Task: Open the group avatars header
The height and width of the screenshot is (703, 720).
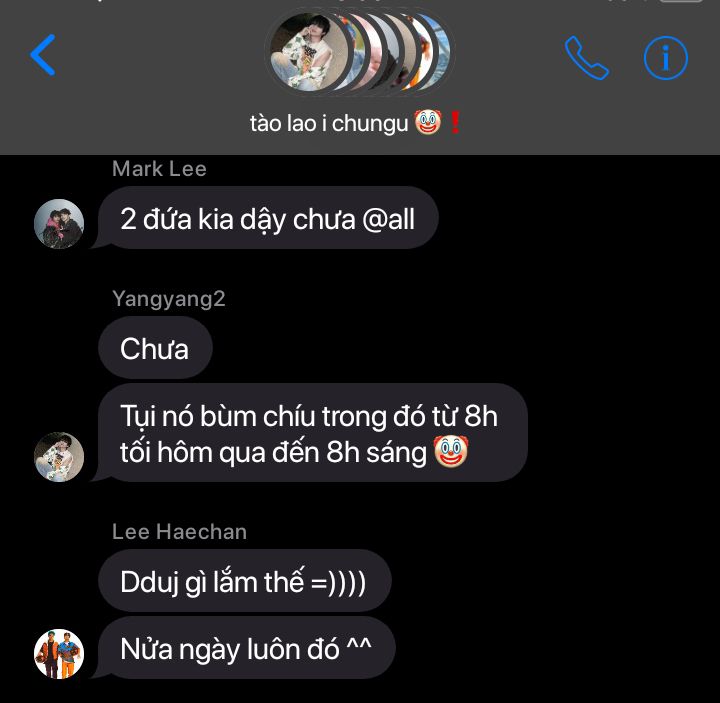Action: coord(358,52)
